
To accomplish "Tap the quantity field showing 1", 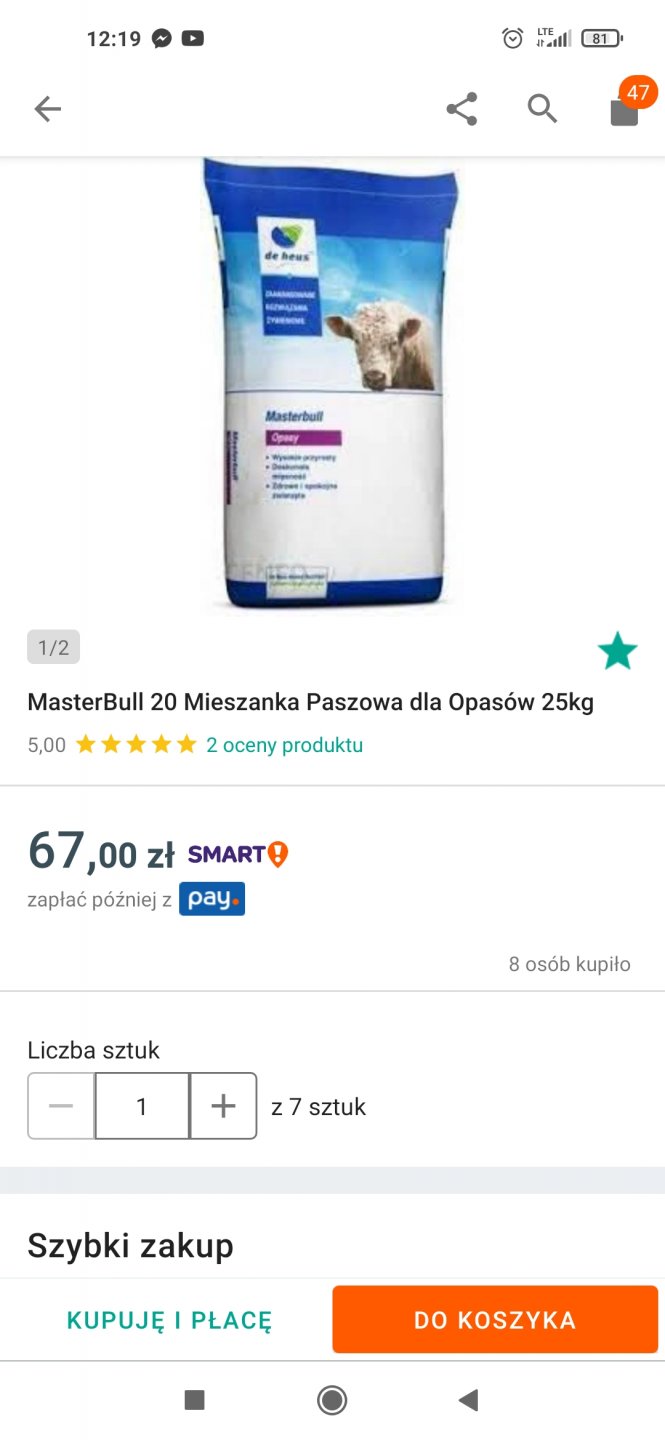I will (142, 1106).
